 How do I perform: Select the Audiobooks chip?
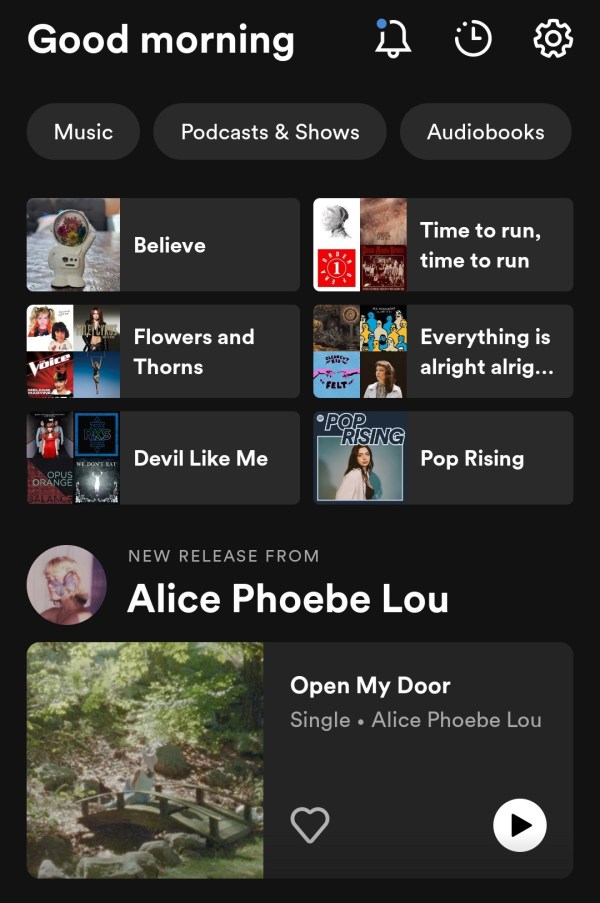pos(486,132)
